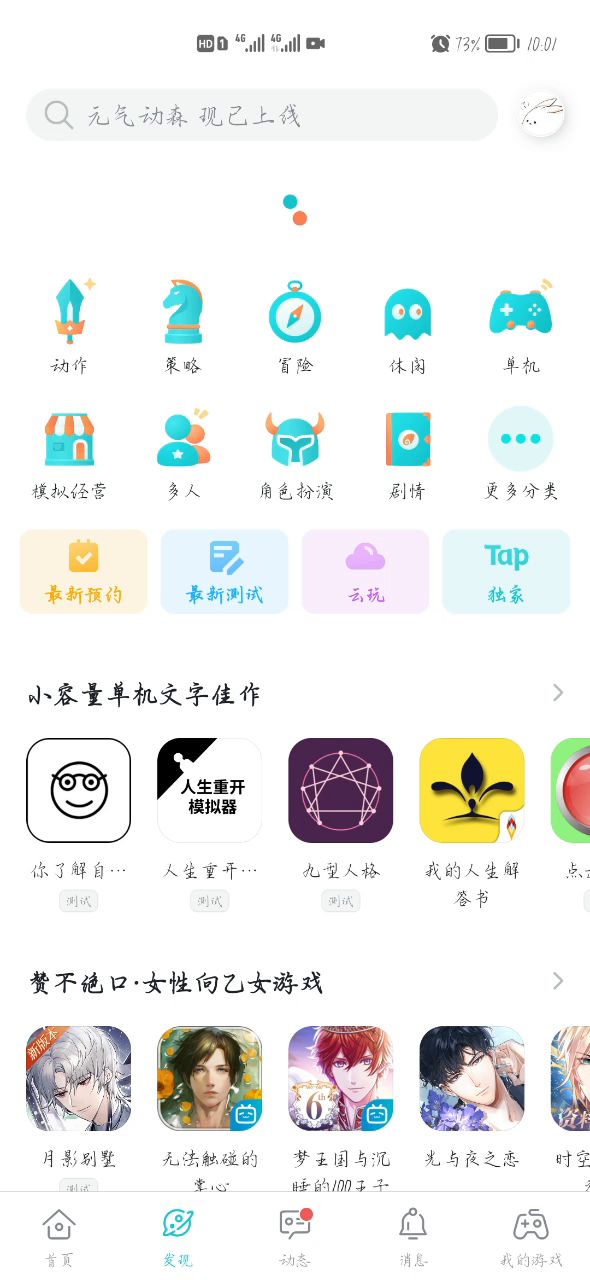
Task: Open the 休闲 category
Action: coord(408,325)
